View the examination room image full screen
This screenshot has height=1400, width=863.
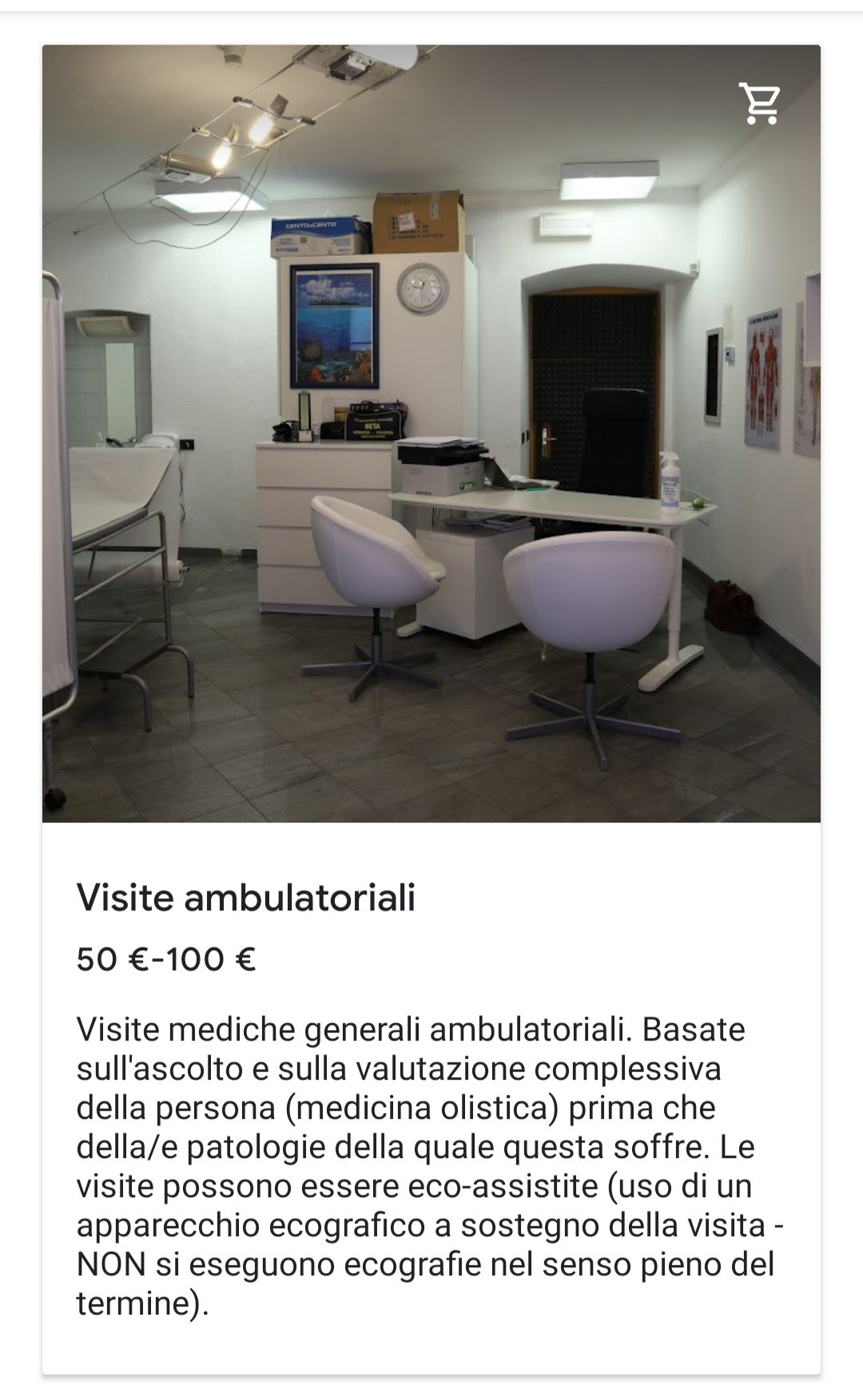431,431
